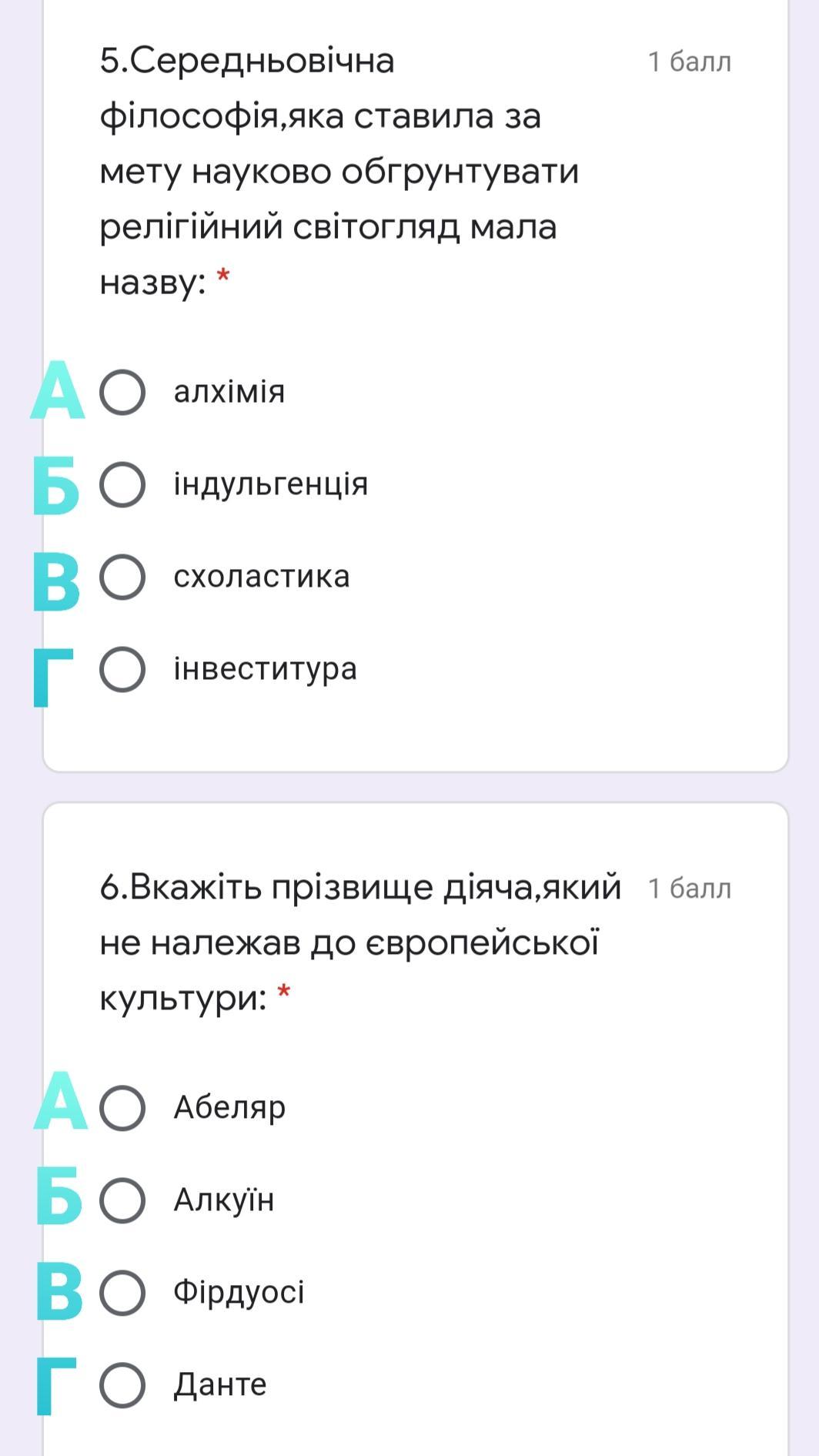
Task: Select 'Абеляр' in question 6
Action: (122, 1108)
